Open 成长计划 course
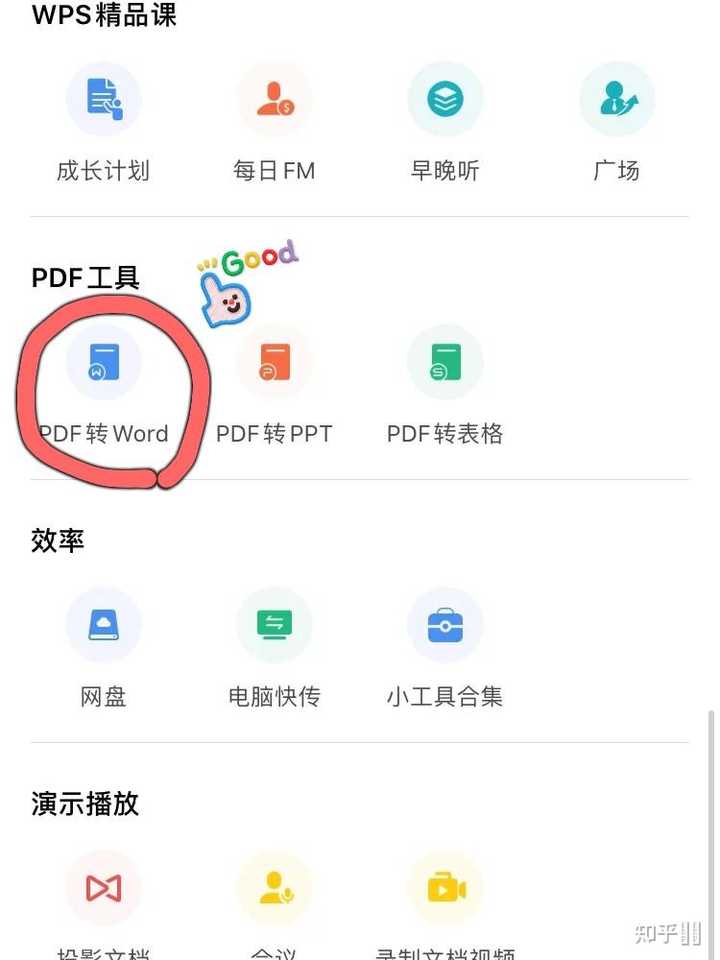The height and width of the screenshot is (960, 720). (103, 100)
